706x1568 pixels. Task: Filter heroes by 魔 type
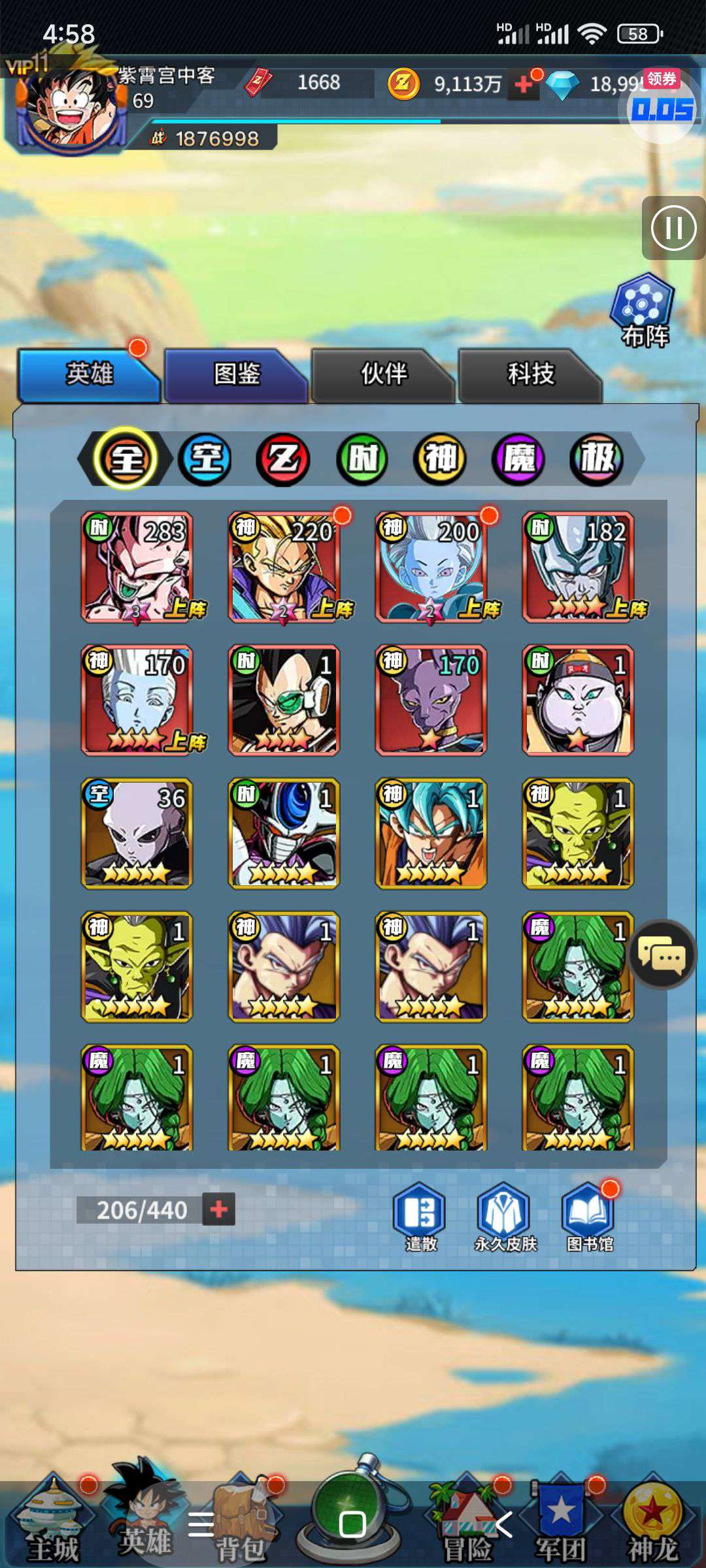[518, 459]
